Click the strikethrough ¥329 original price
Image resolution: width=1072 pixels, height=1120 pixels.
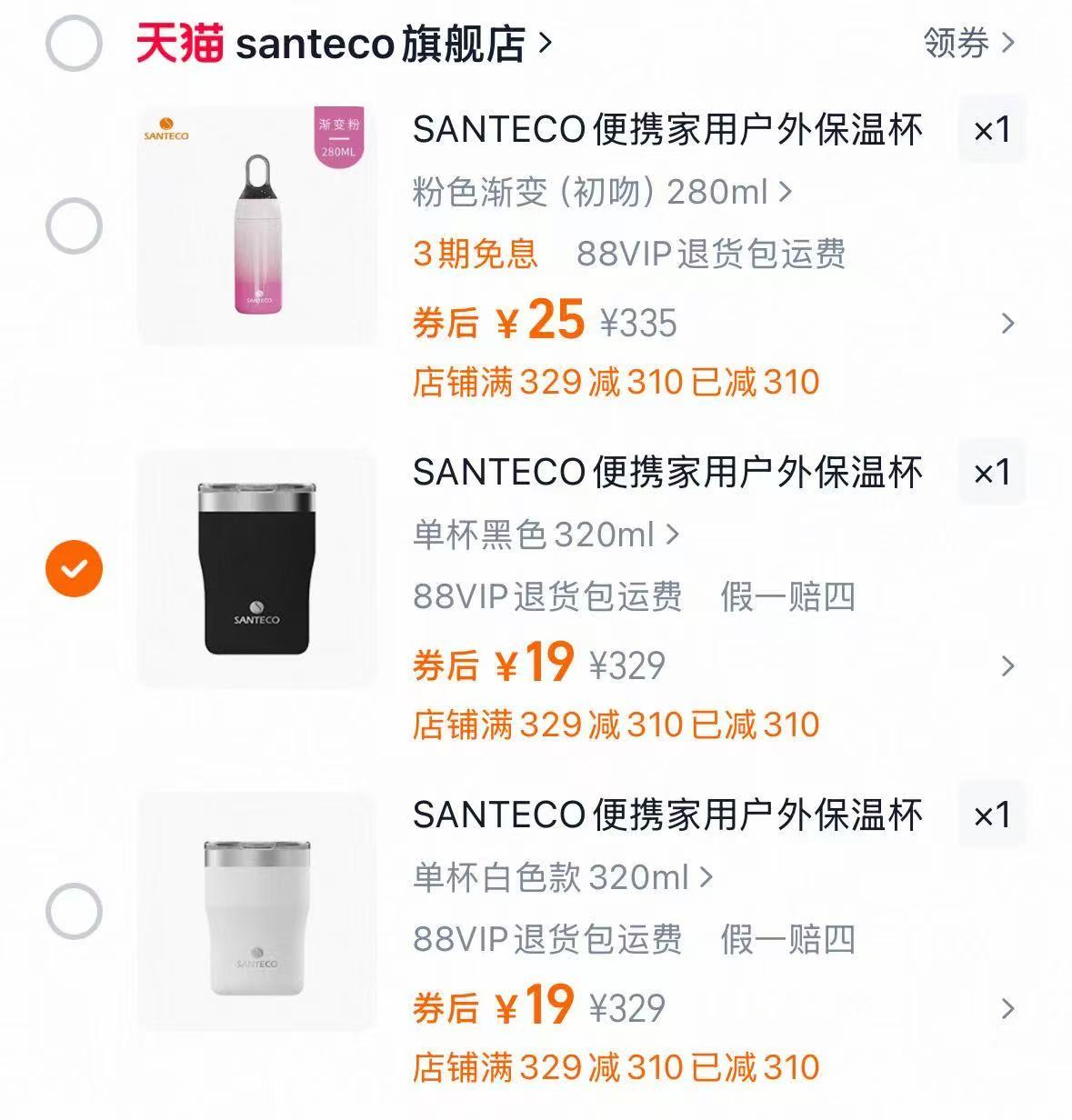coord(627,665)
